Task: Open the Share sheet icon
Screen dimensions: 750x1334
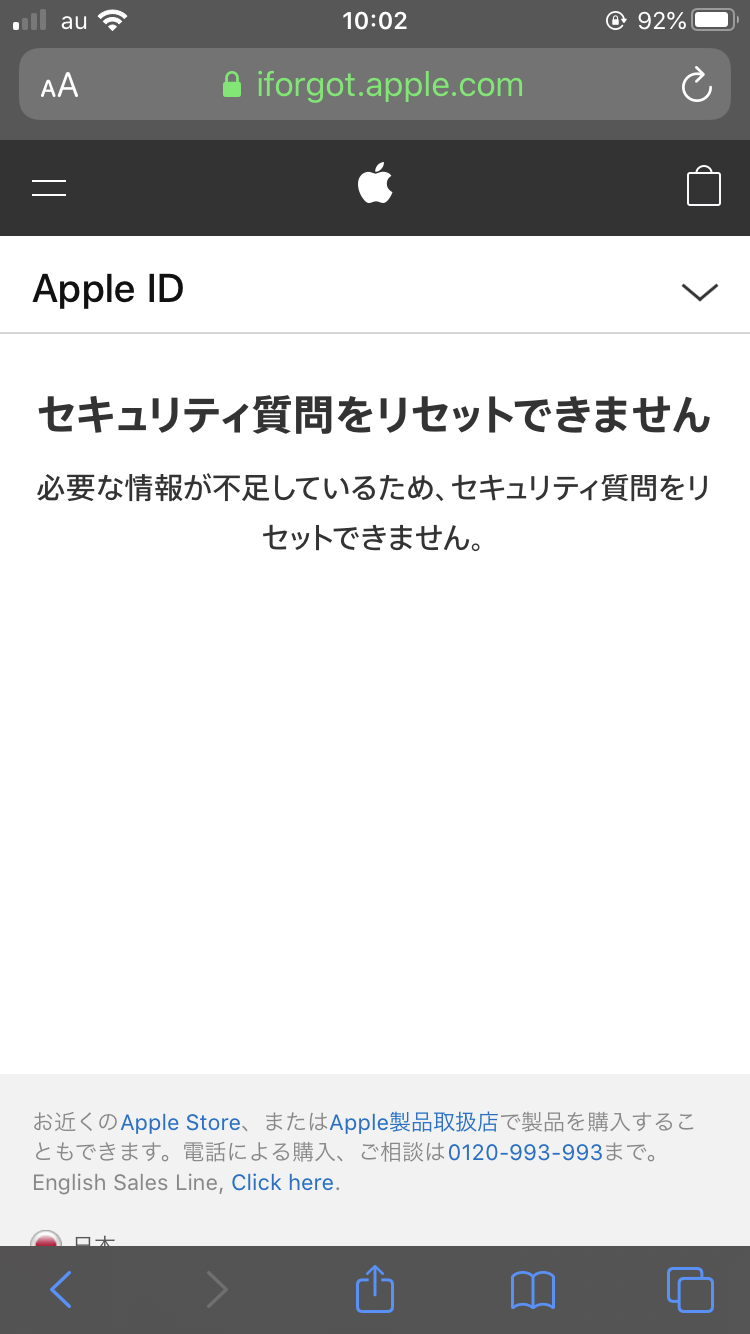Action: point(374,1290)
